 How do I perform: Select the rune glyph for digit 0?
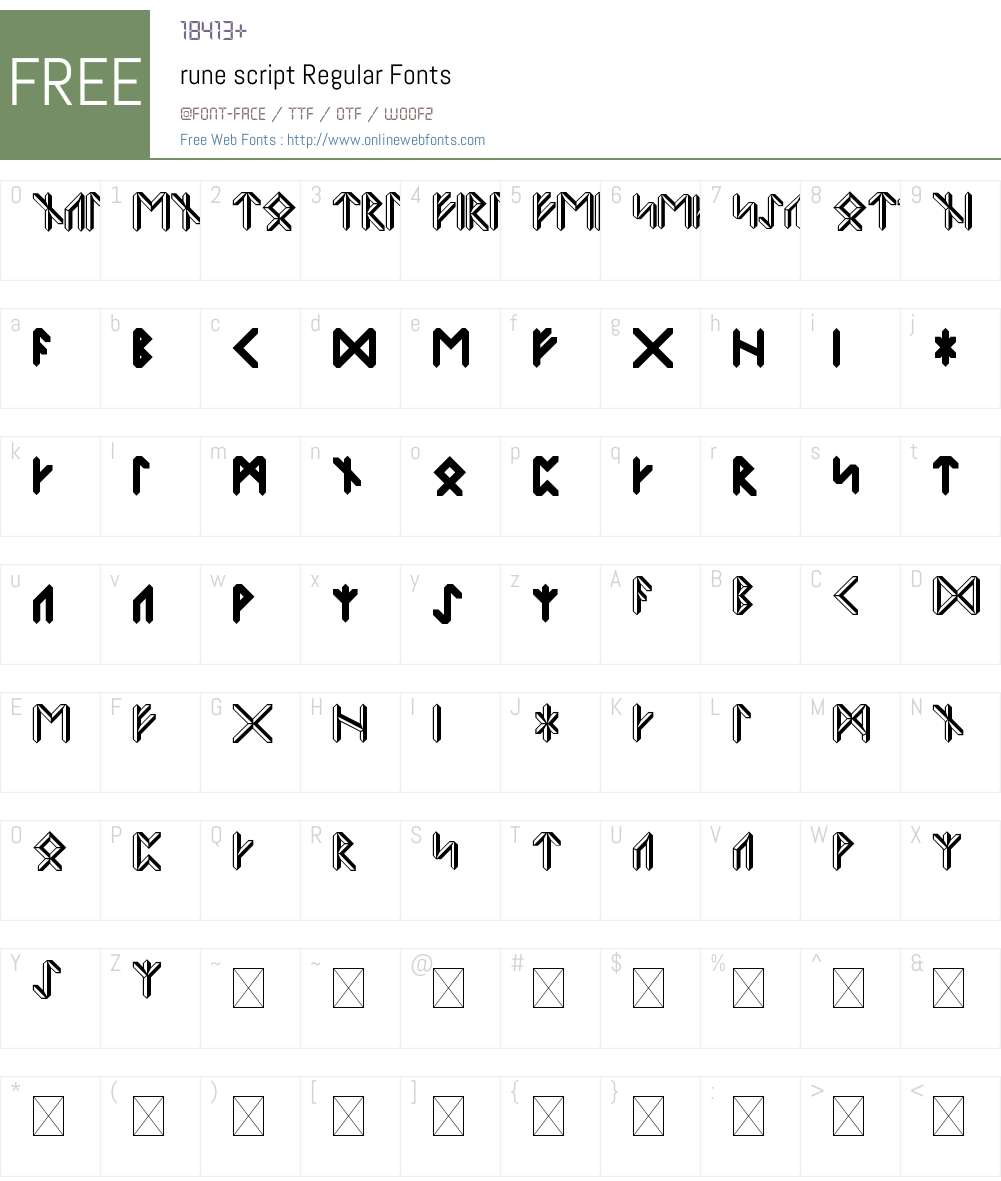62,212
